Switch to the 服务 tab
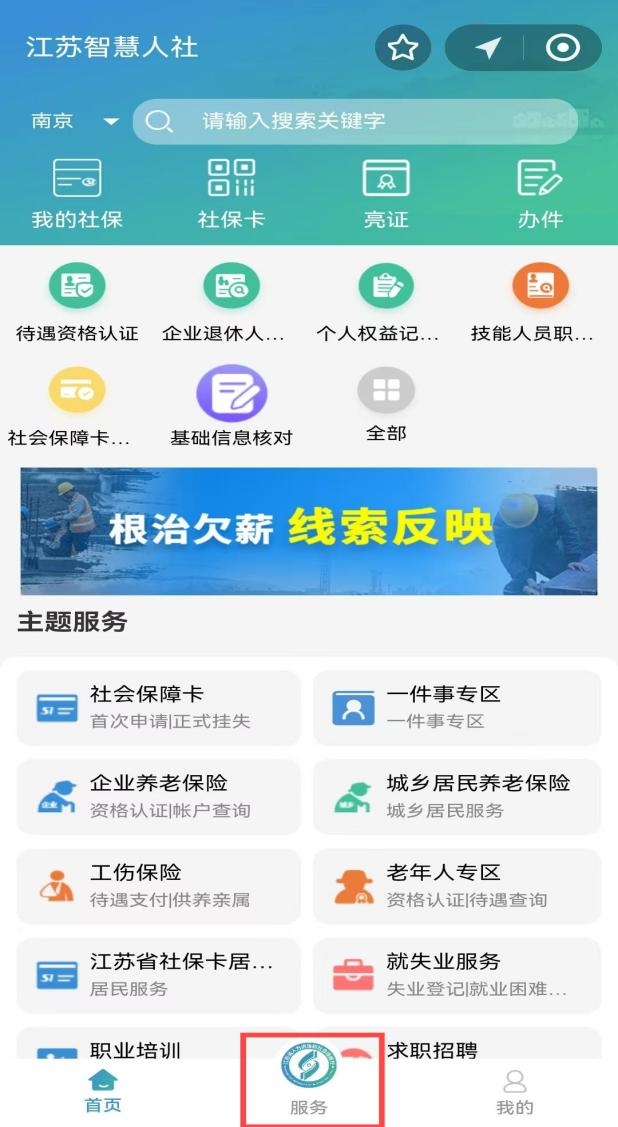 pos(309,1082)
